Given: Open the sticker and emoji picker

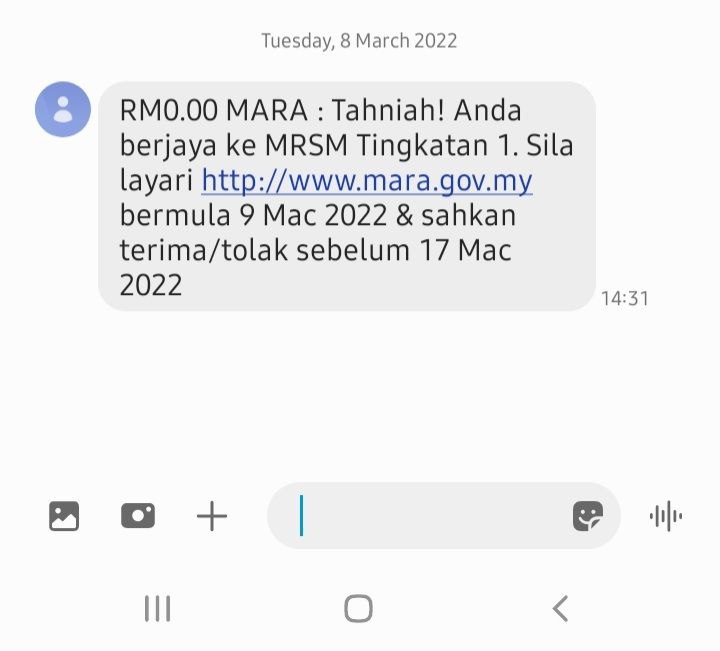Looking at the screenshot, I should coord(588,516).
